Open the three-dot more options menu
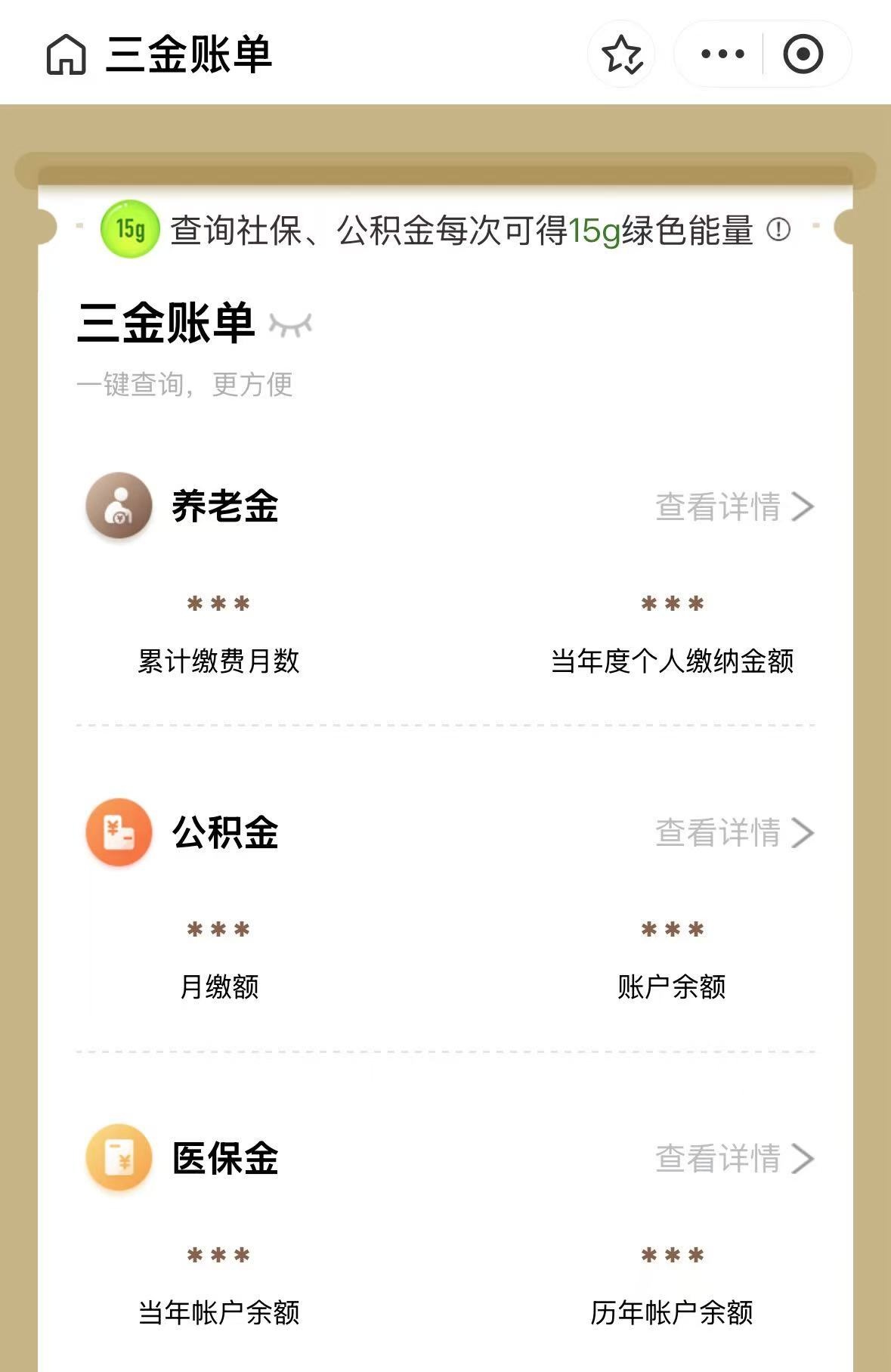Viewport: 891px width, 1372px height. coord(722,54)
